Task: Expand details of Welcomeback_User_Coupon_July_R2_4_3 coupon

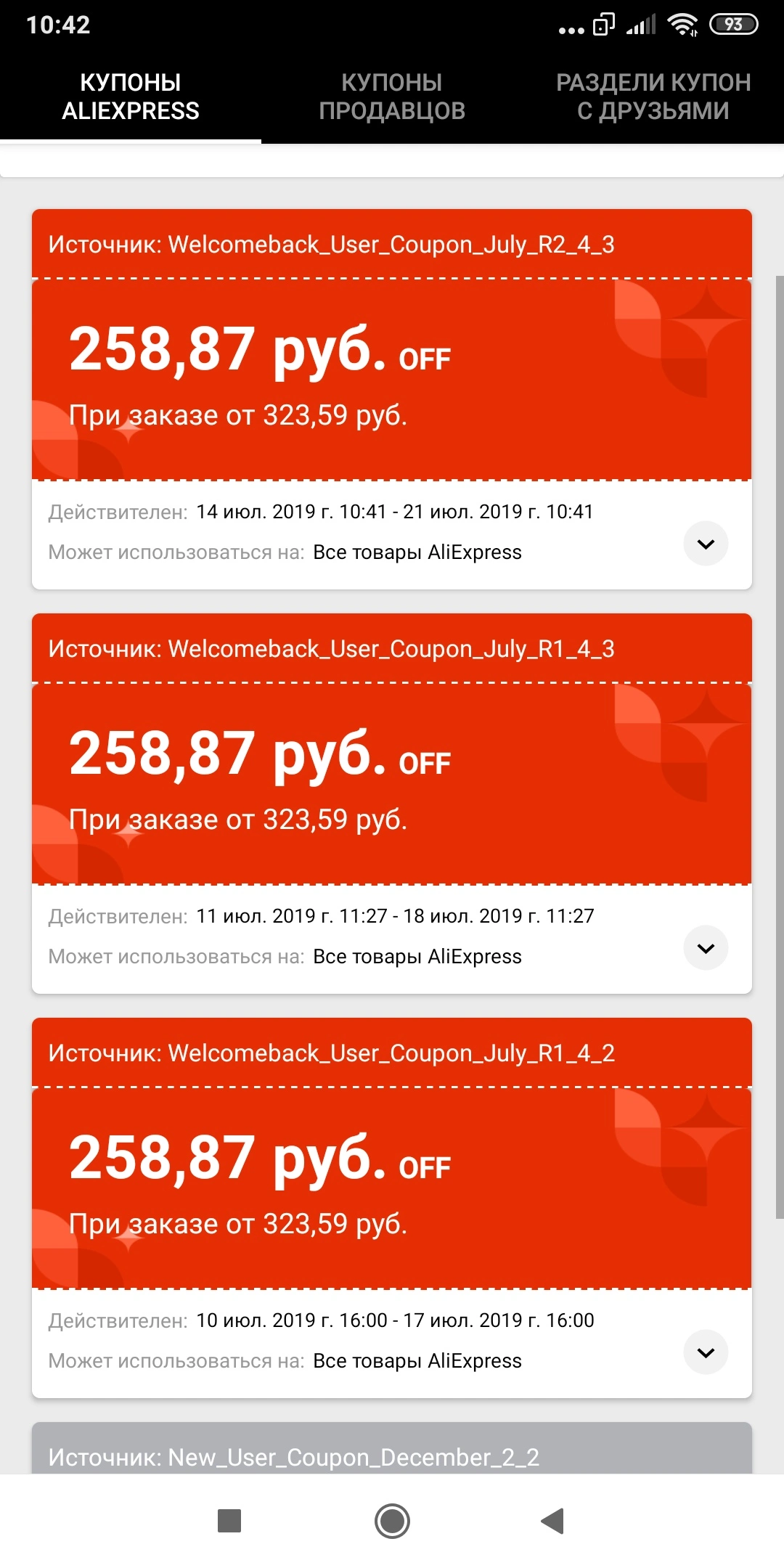Action: point(706,544)
